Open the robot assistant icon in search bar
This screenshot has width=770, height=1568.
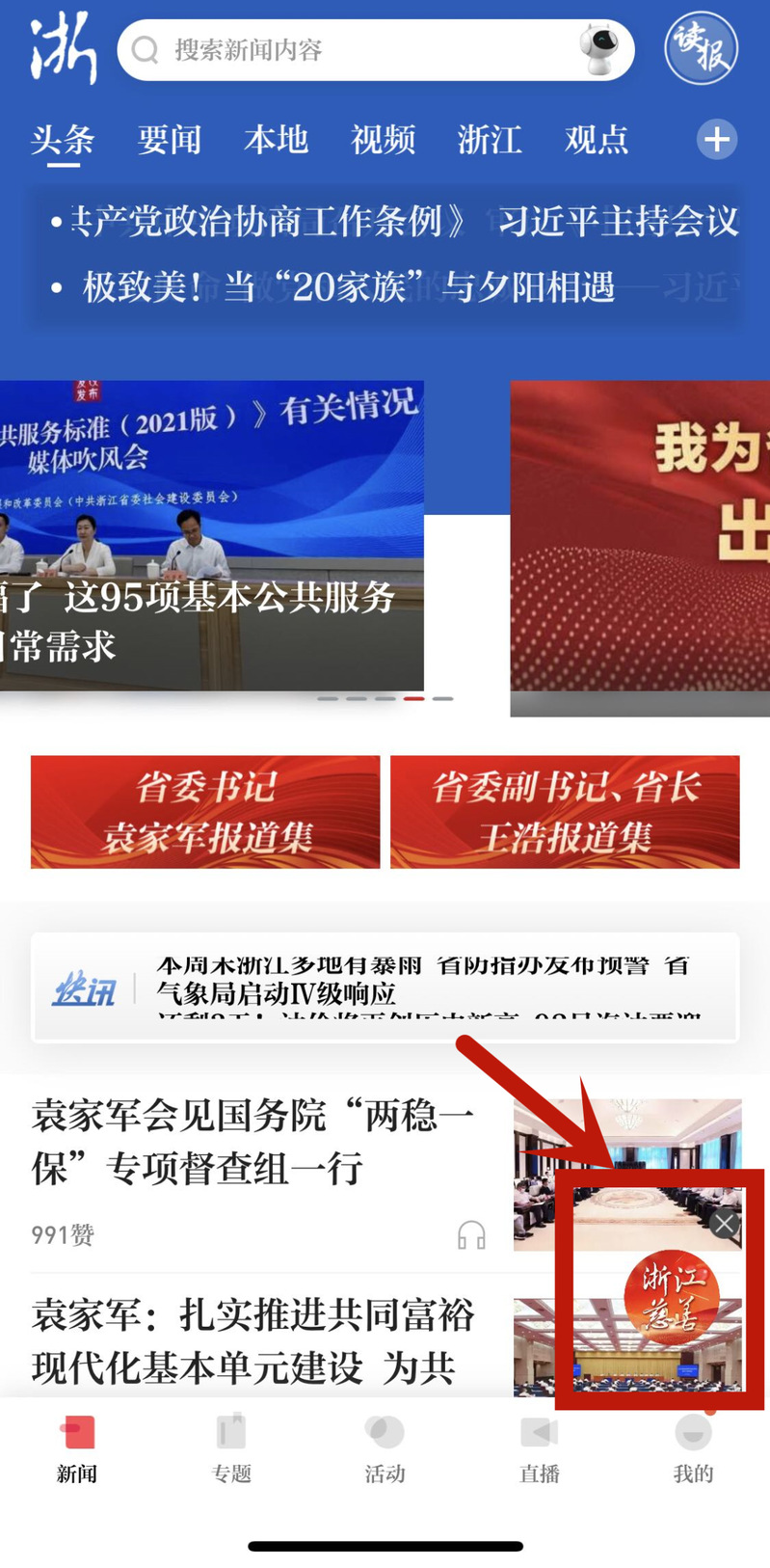coord(599,48)
